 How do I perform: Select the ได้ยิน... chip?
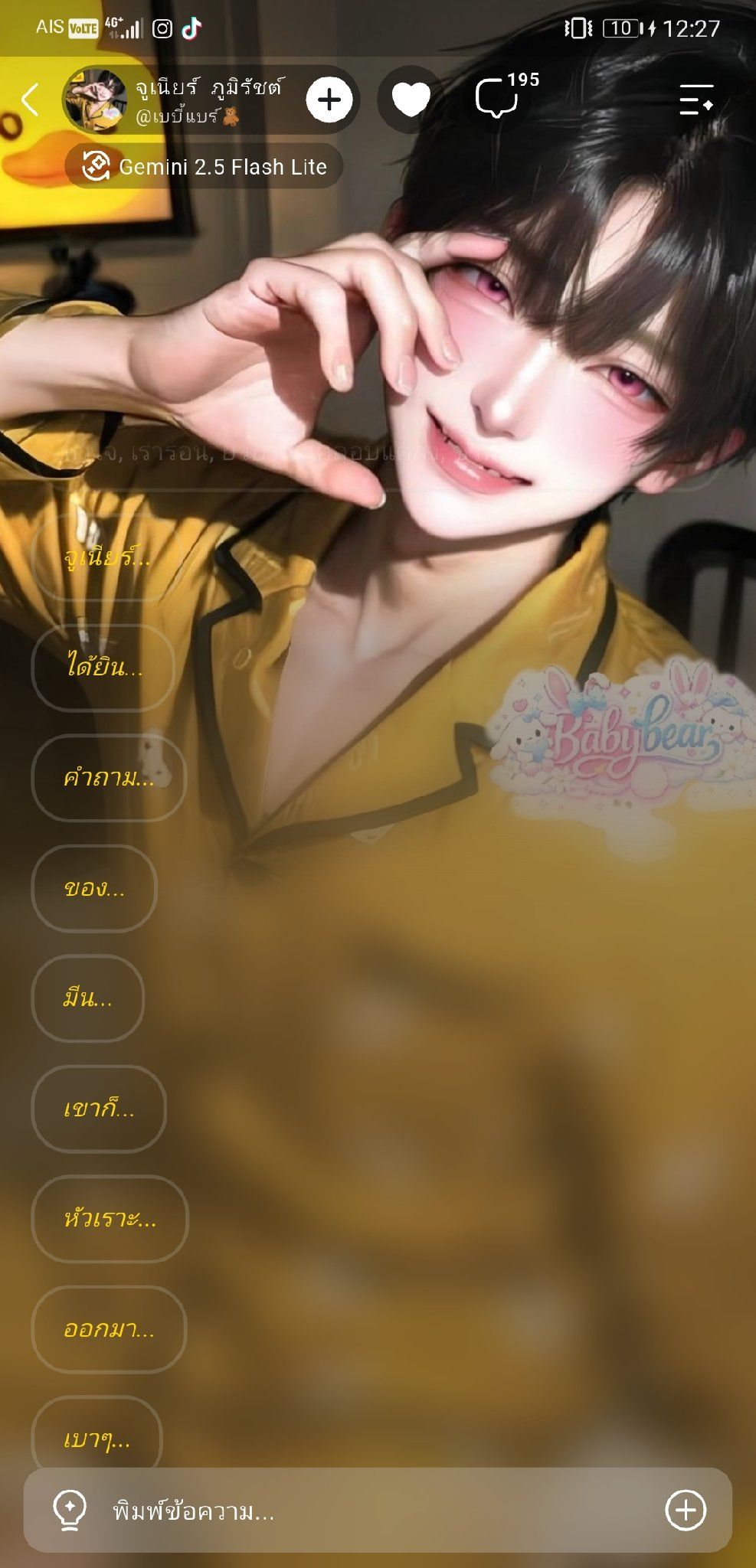103,668
